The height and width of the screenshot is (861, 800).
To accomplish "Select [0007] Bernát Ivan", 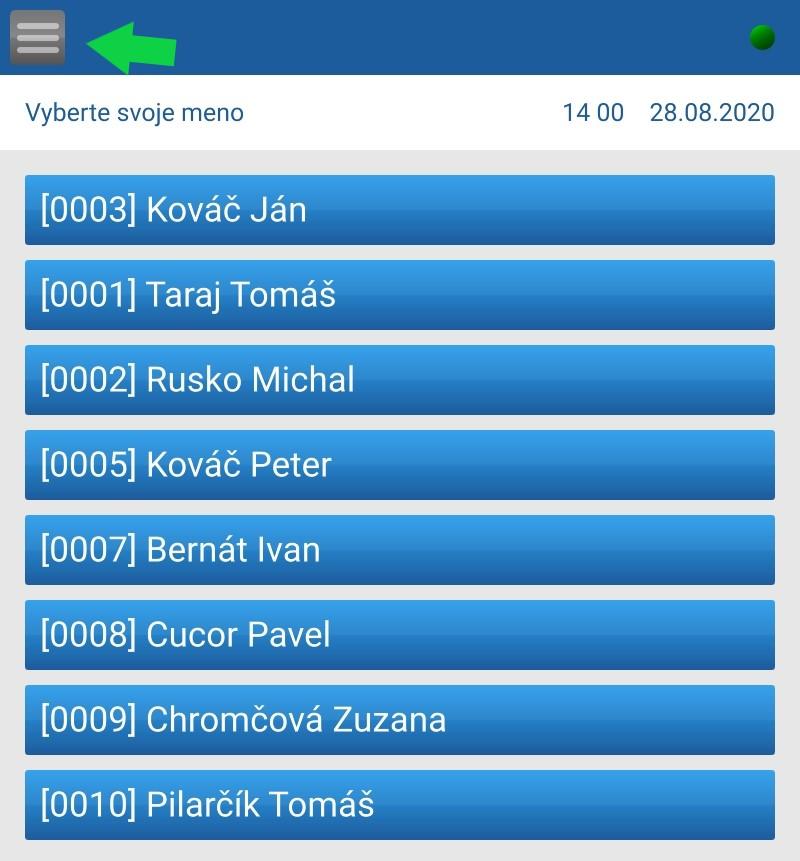I will pos(399,550).
